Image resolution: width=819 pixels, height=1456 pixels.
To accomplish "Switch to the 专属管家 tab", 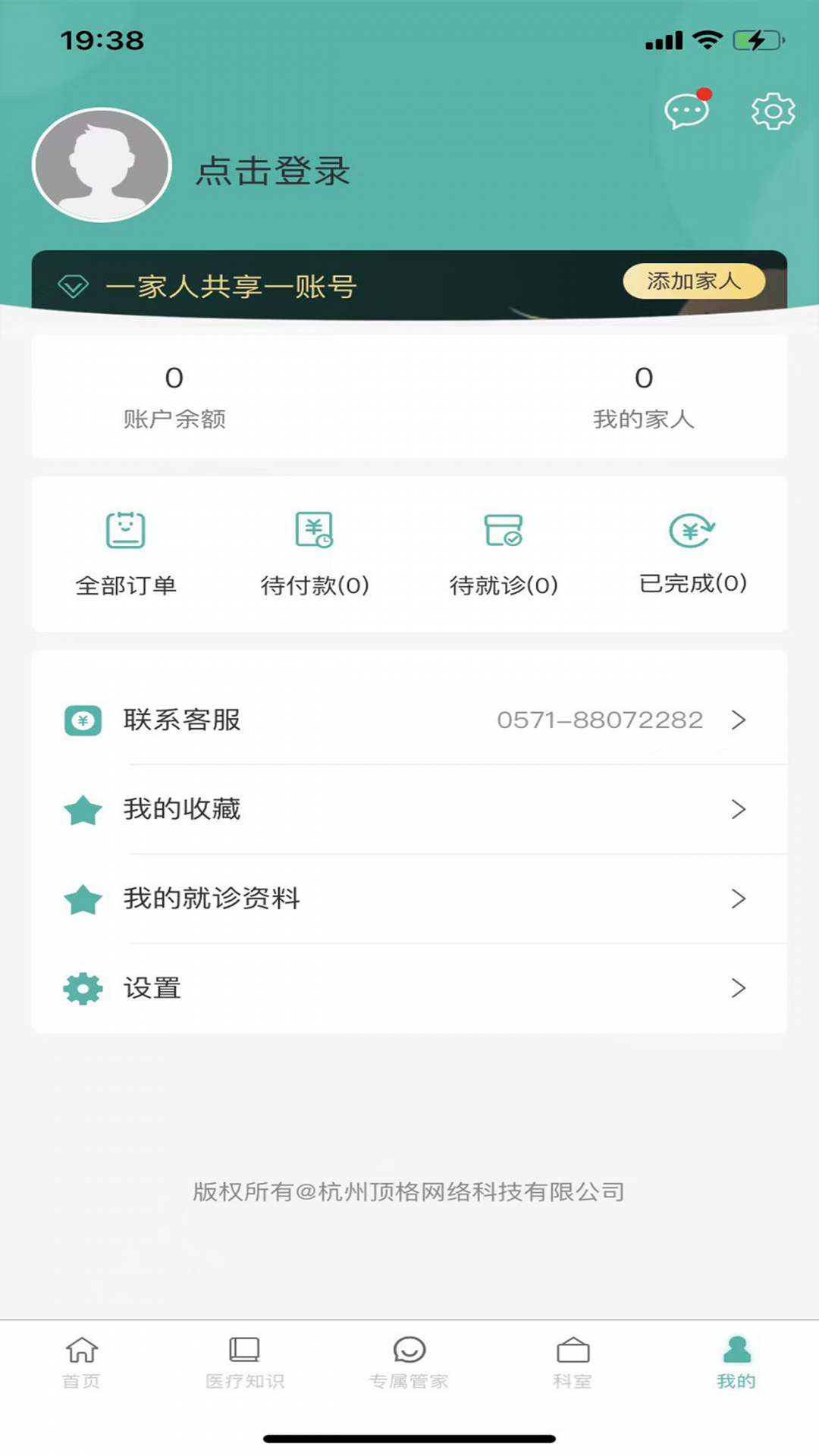I will (409, 1363).
